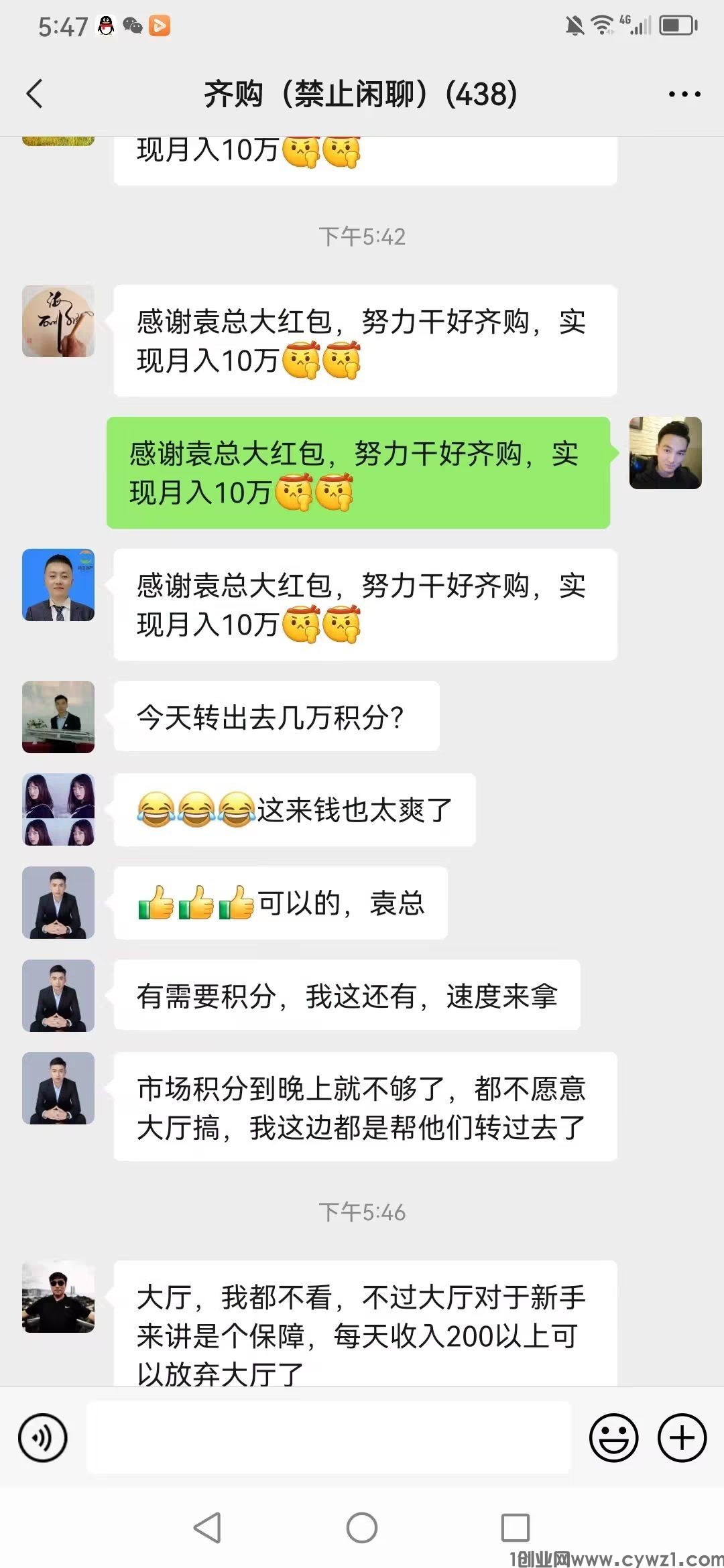Image resolution: width=724 pixels, height=1568 pixels.
Task: Focus the message text field
Action: click(x=328, y=1437)
